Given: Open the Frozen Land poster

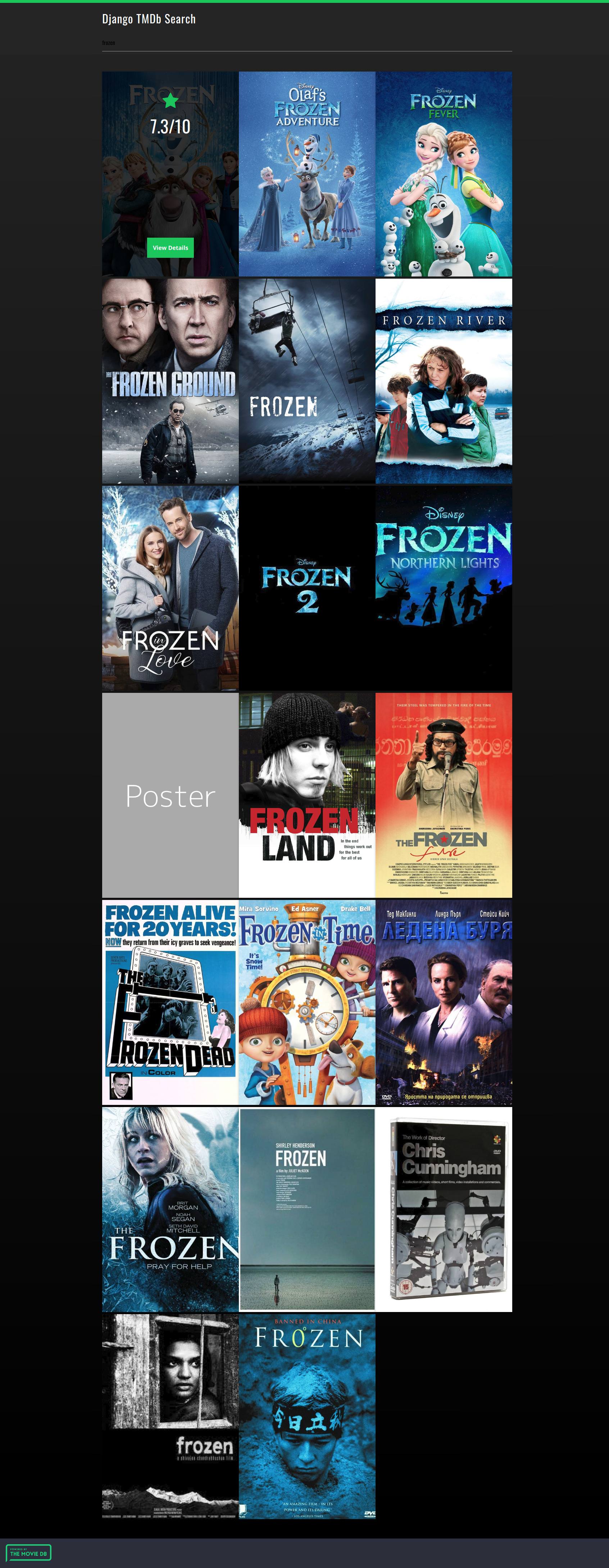Looking at the screenshot, I should [306, 795].
